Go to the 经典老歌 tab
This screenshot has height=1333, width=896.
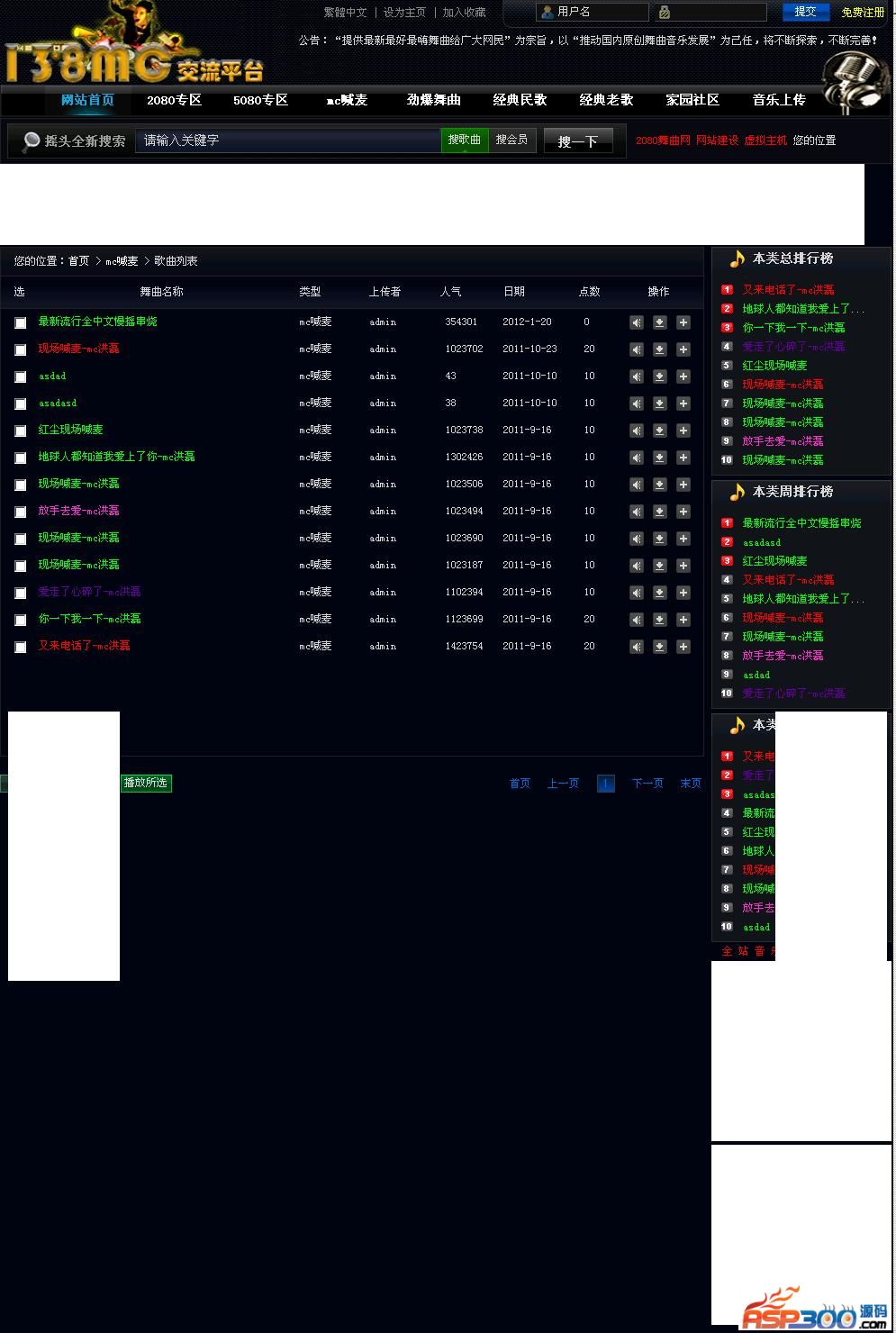tap(606, 100)
